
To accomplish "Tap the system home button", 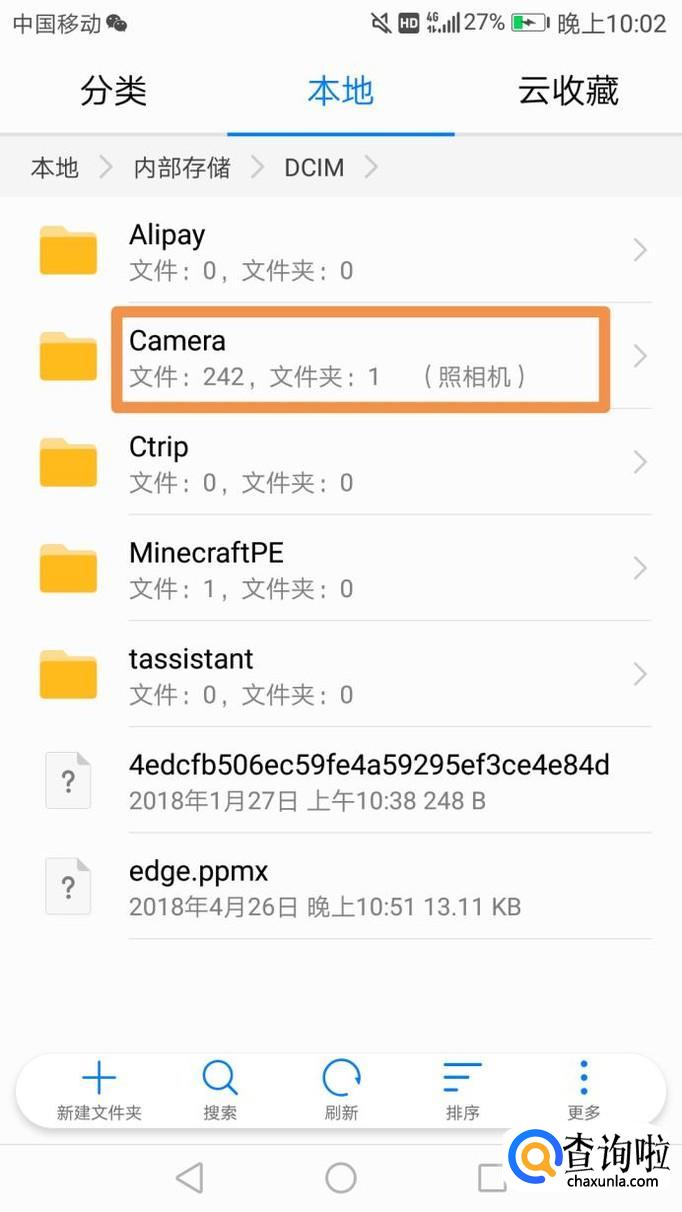I will (341, 1178).
